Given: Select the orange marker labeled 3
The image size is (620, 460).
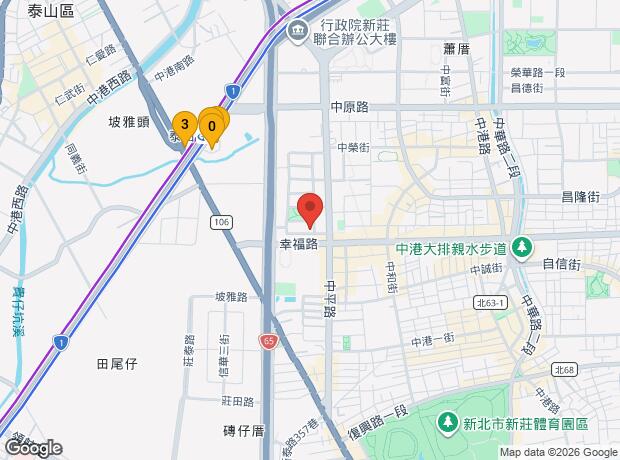Looking at the screenshot, I should (x=184, y=125).
